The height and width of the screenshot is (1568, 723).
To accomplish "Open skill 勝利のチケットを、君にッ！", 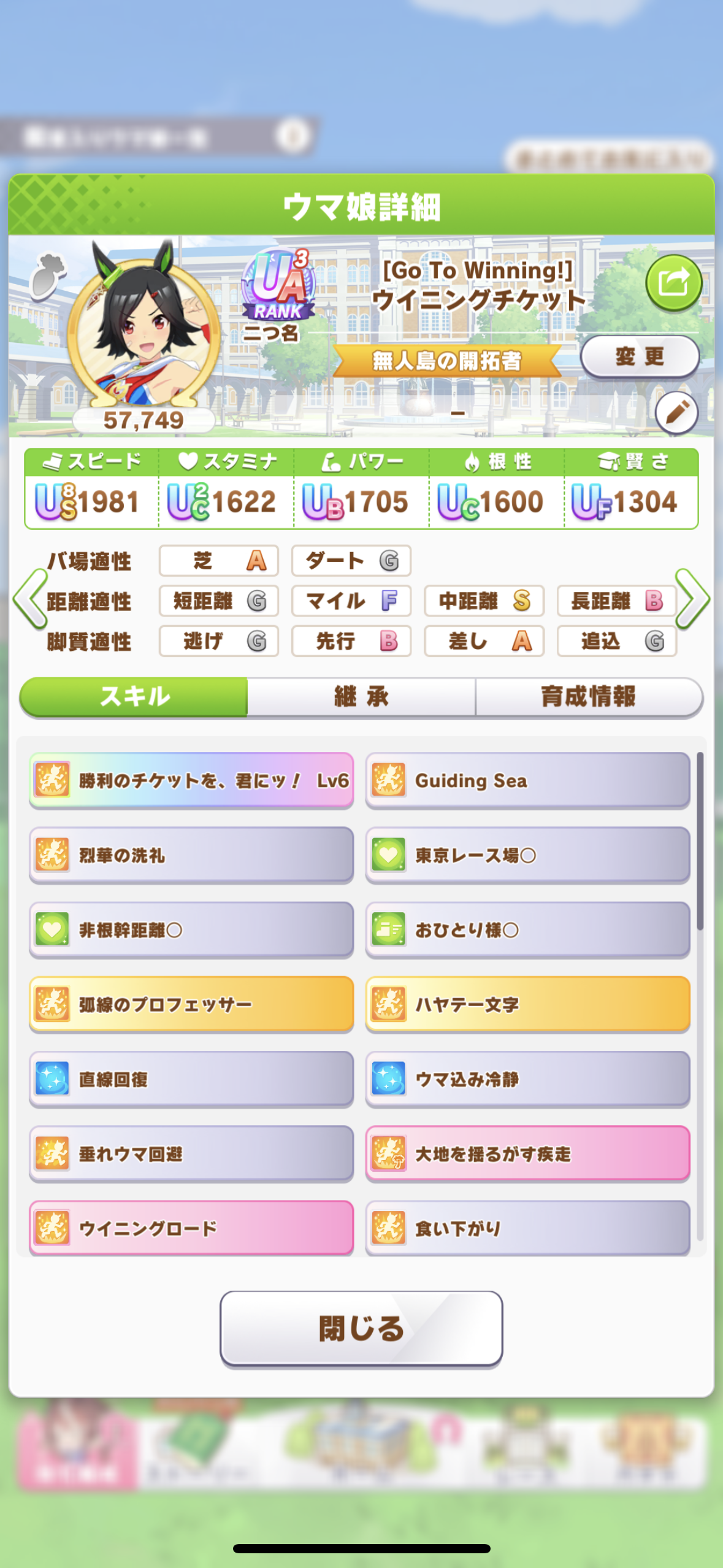I will [191, 780].
